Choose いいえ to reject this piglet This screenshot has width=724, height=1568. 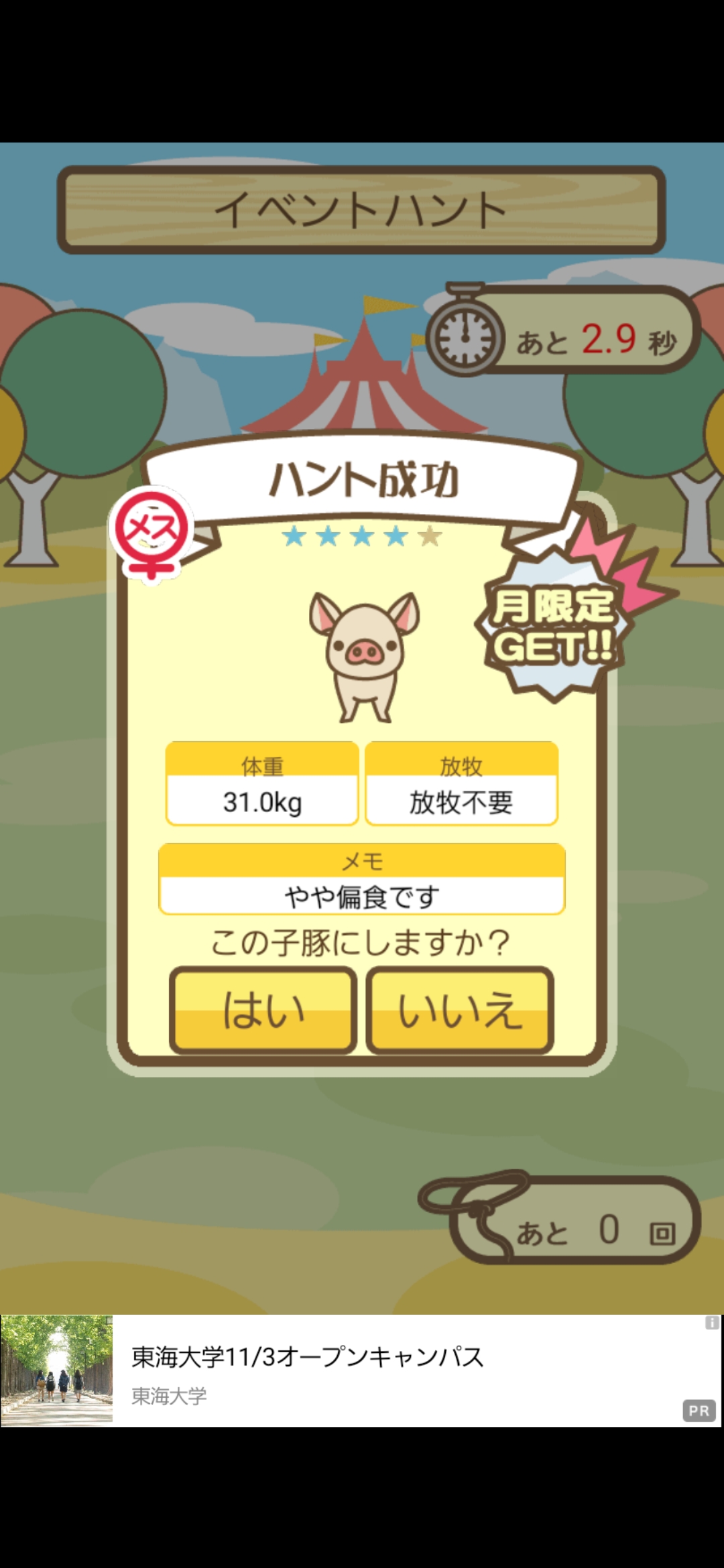tap(460, 1009)
